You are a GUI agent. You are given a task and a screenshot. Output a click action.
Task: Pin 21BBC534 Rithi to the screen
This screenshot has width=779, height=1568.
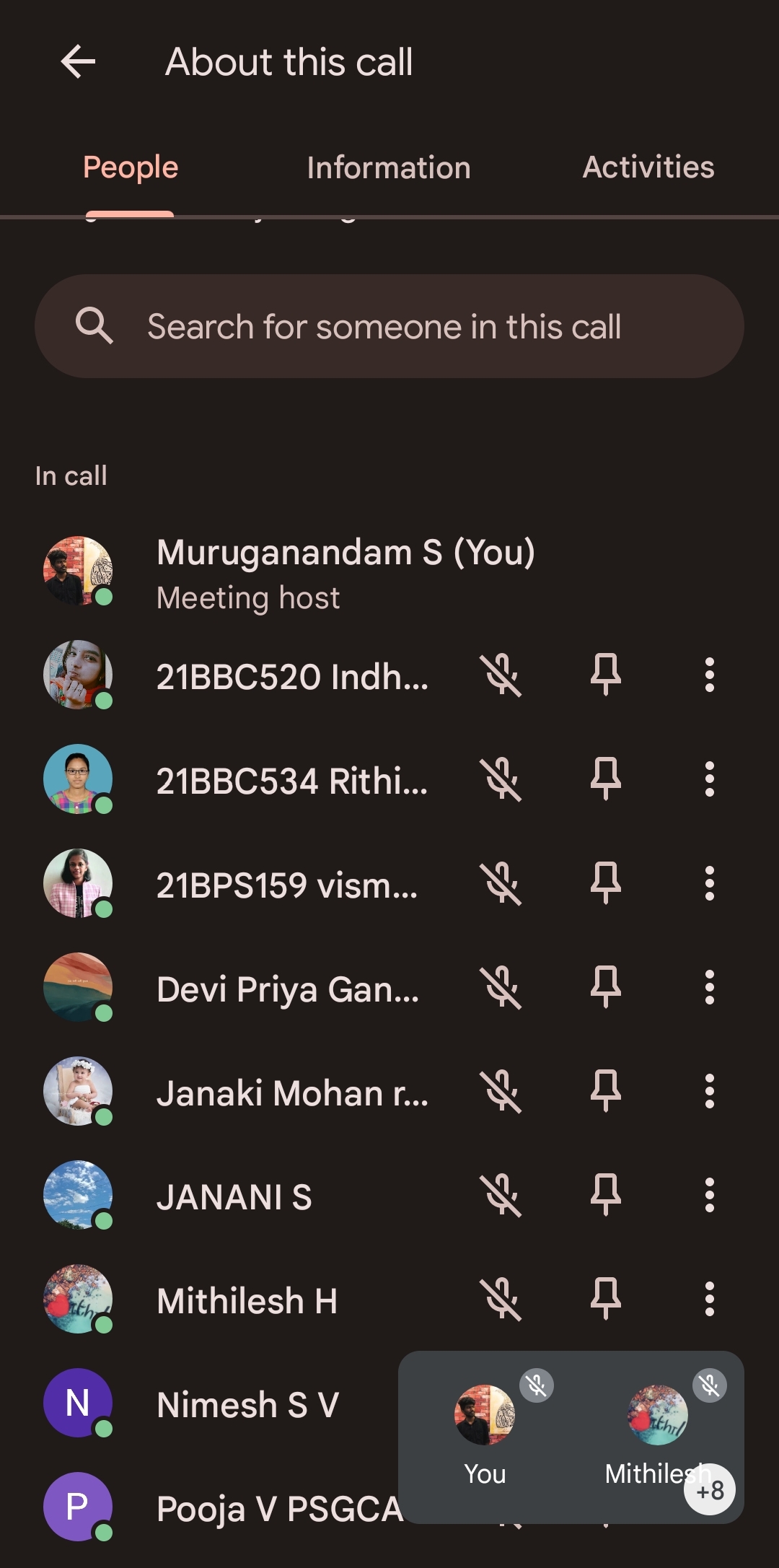(x=605, y=779)
